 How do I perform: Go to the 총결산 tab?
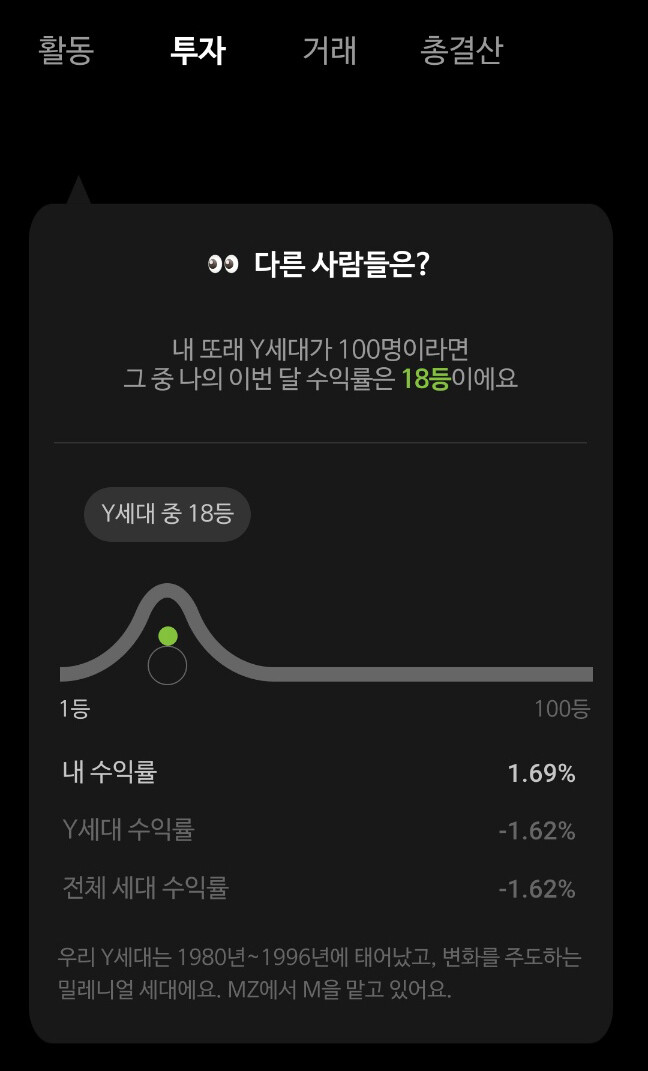tap(461, 50)
